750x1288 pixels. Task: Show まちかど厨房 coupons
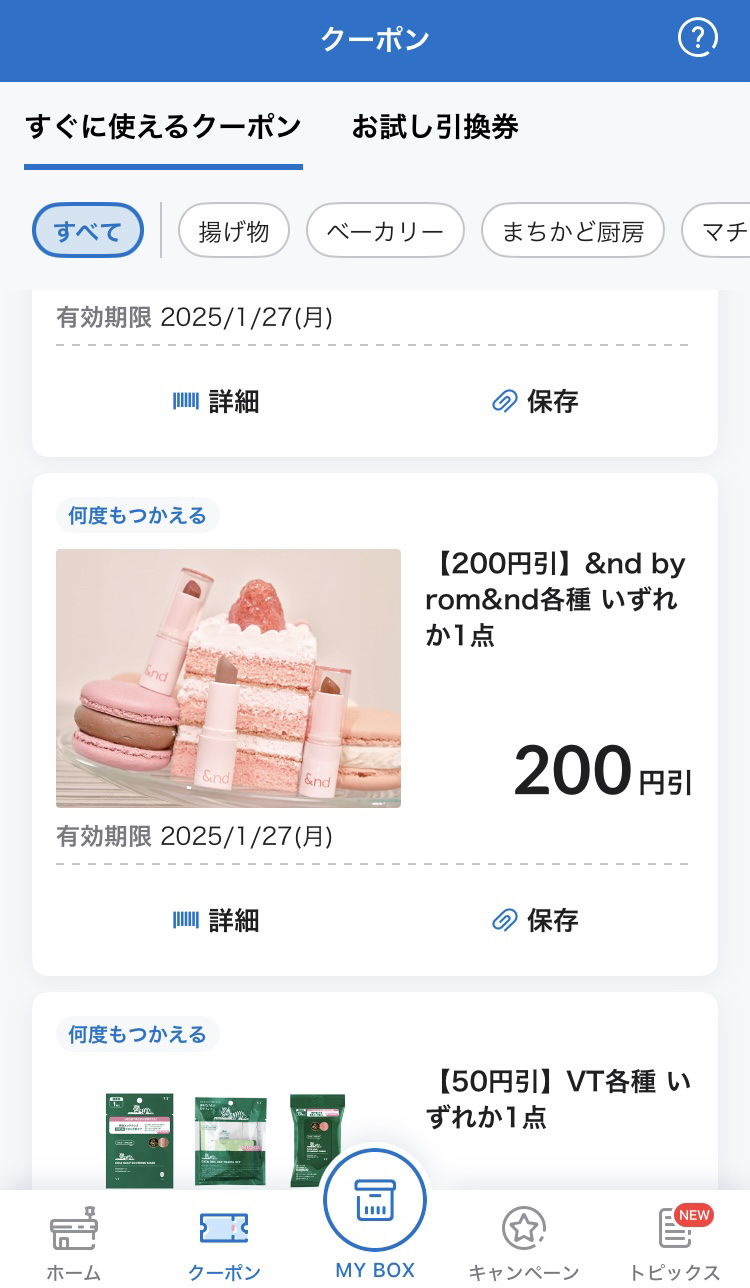tap(572, 231)
